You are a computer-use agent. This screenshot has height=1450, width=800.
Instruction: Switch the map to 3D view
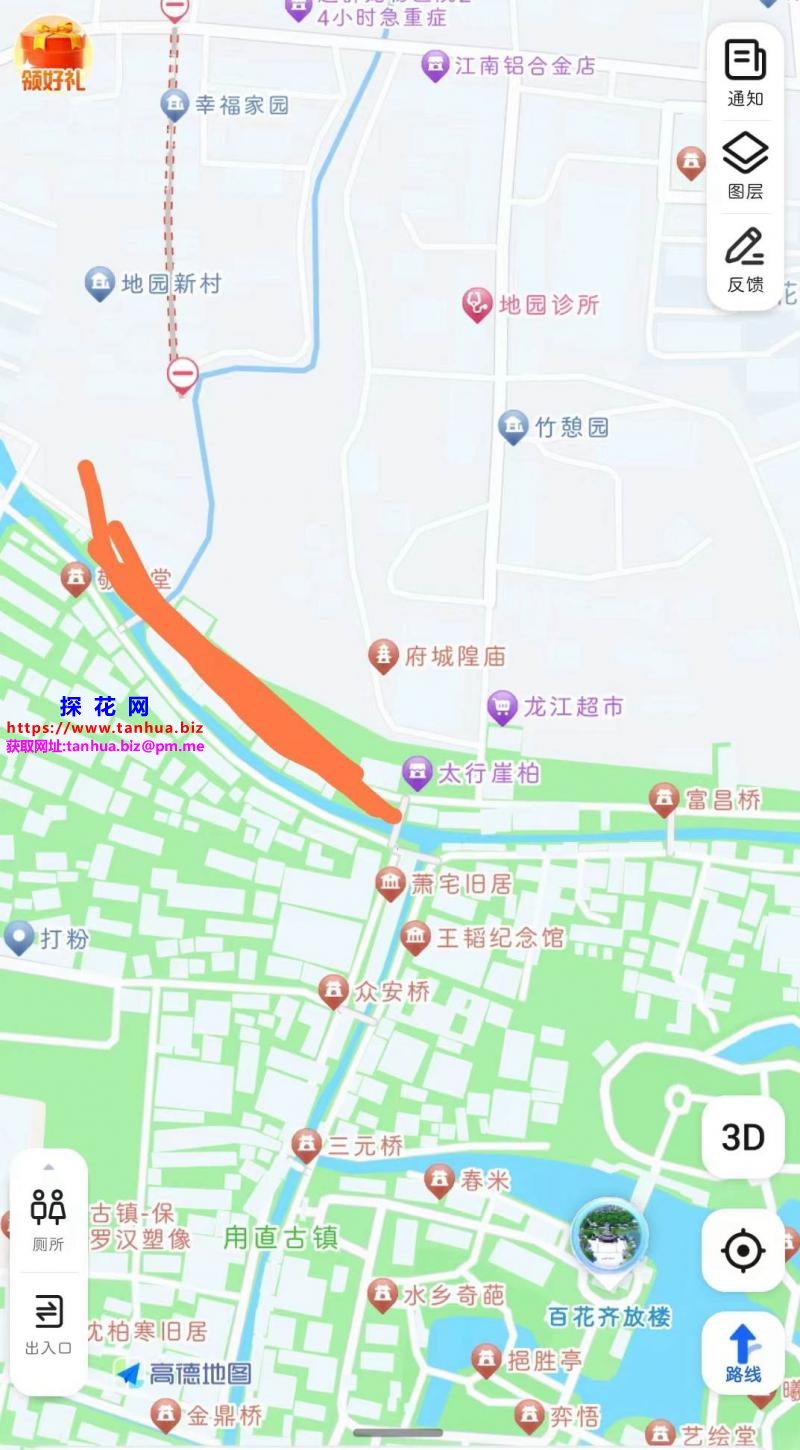click(x=743, y=1137)
